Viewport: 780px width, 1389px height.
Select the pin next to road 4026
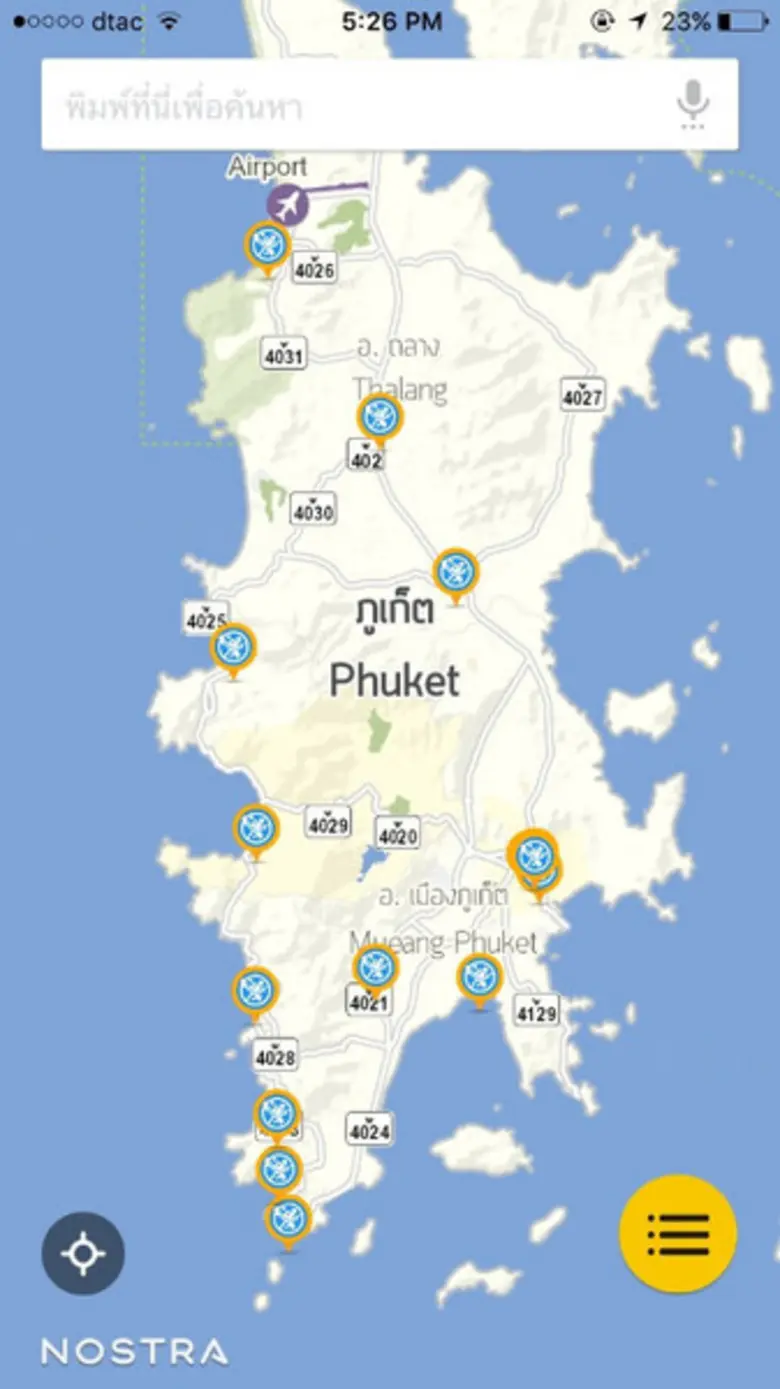267,244
